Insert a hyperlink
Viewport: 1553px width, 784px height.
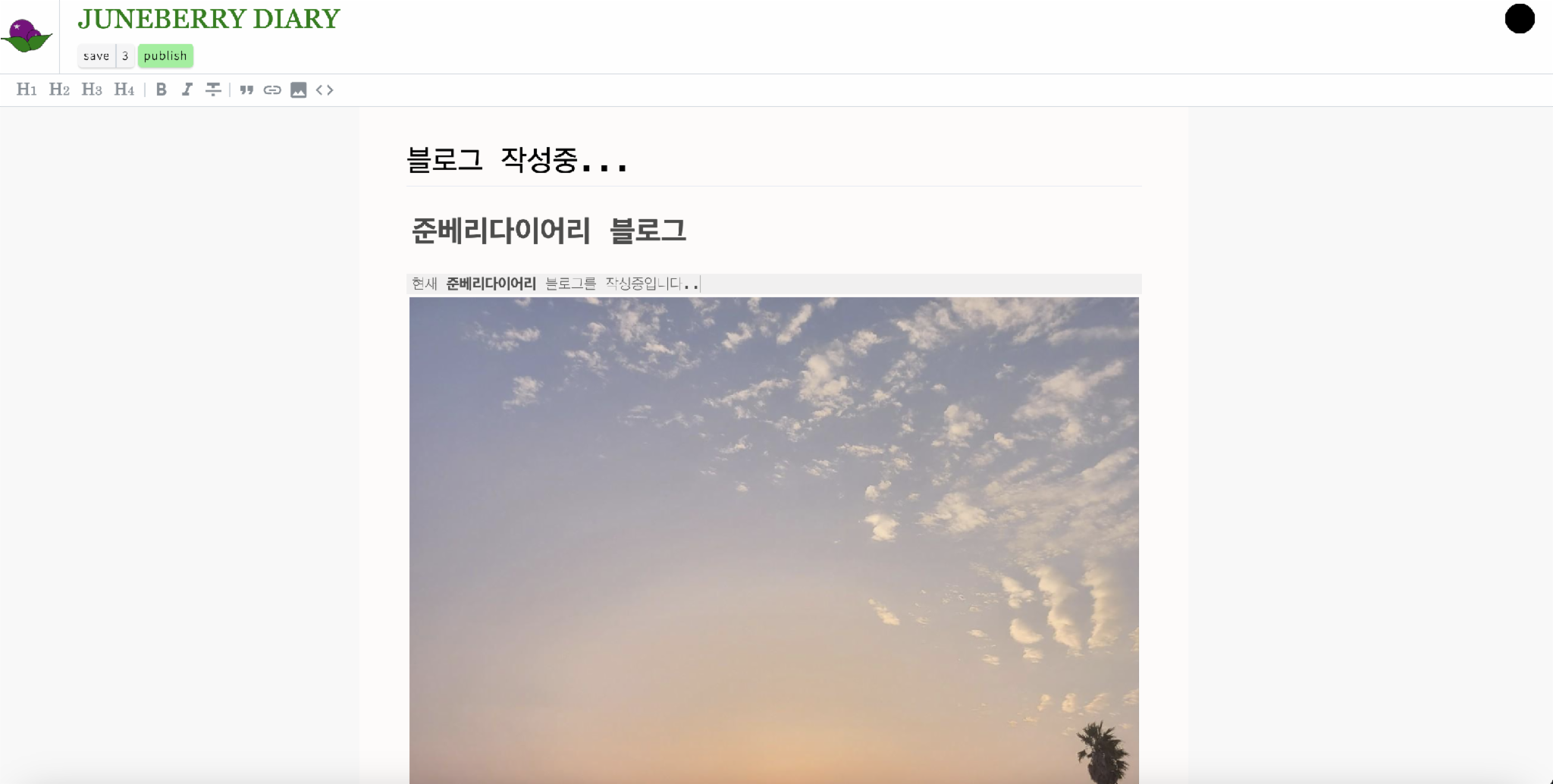point(272,90)
